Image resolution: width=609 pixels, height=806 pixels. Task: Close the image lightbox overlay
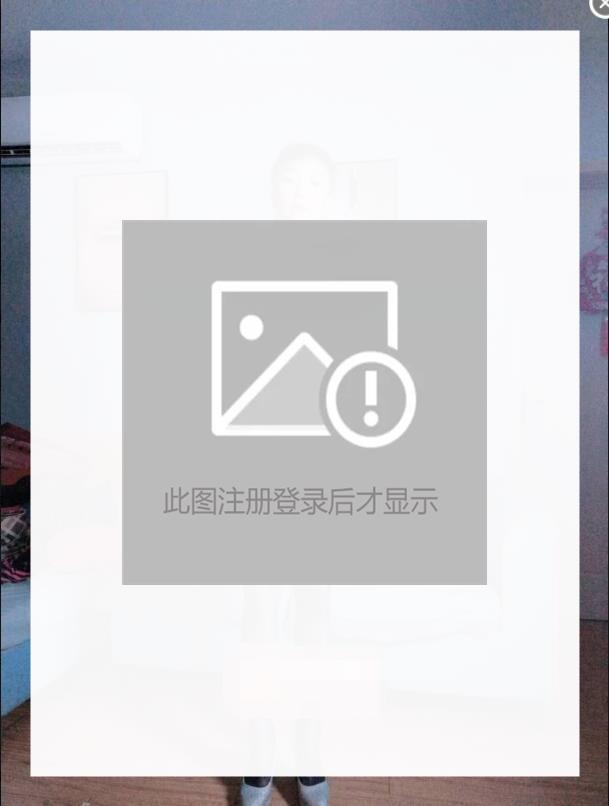[601, 7]
